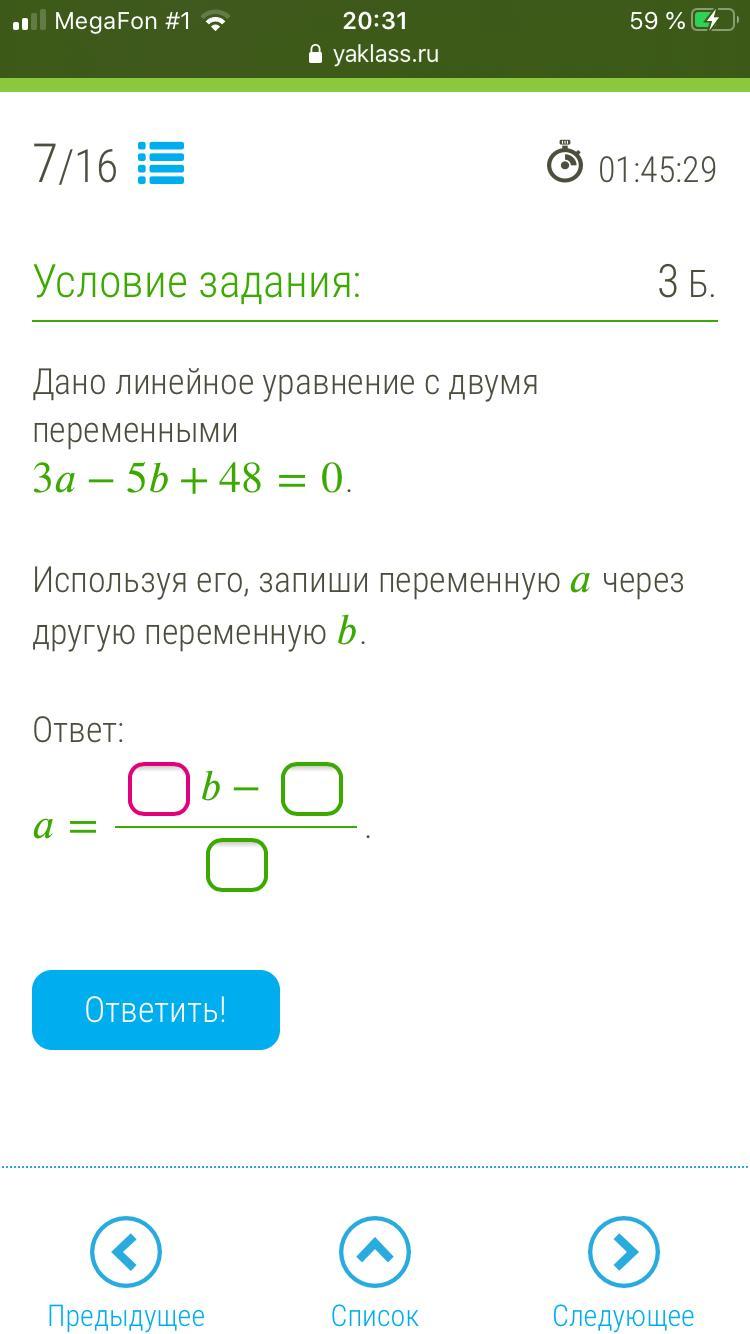
Task: Select the numerator constant input box after minus
Action: point(312,789)
